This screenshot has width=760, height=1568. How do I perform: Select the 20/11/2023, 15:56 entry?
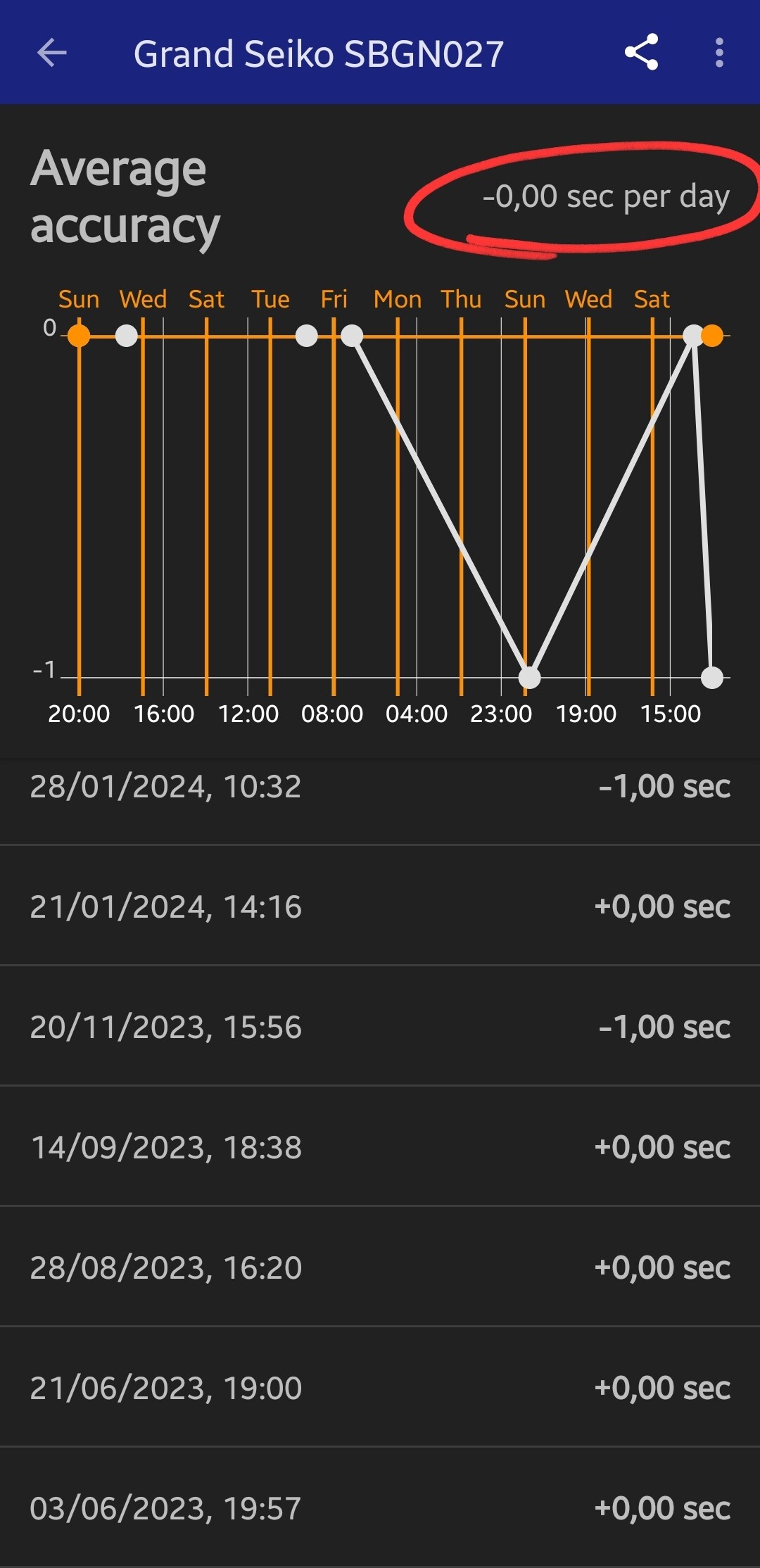[x=380, y=1026]
